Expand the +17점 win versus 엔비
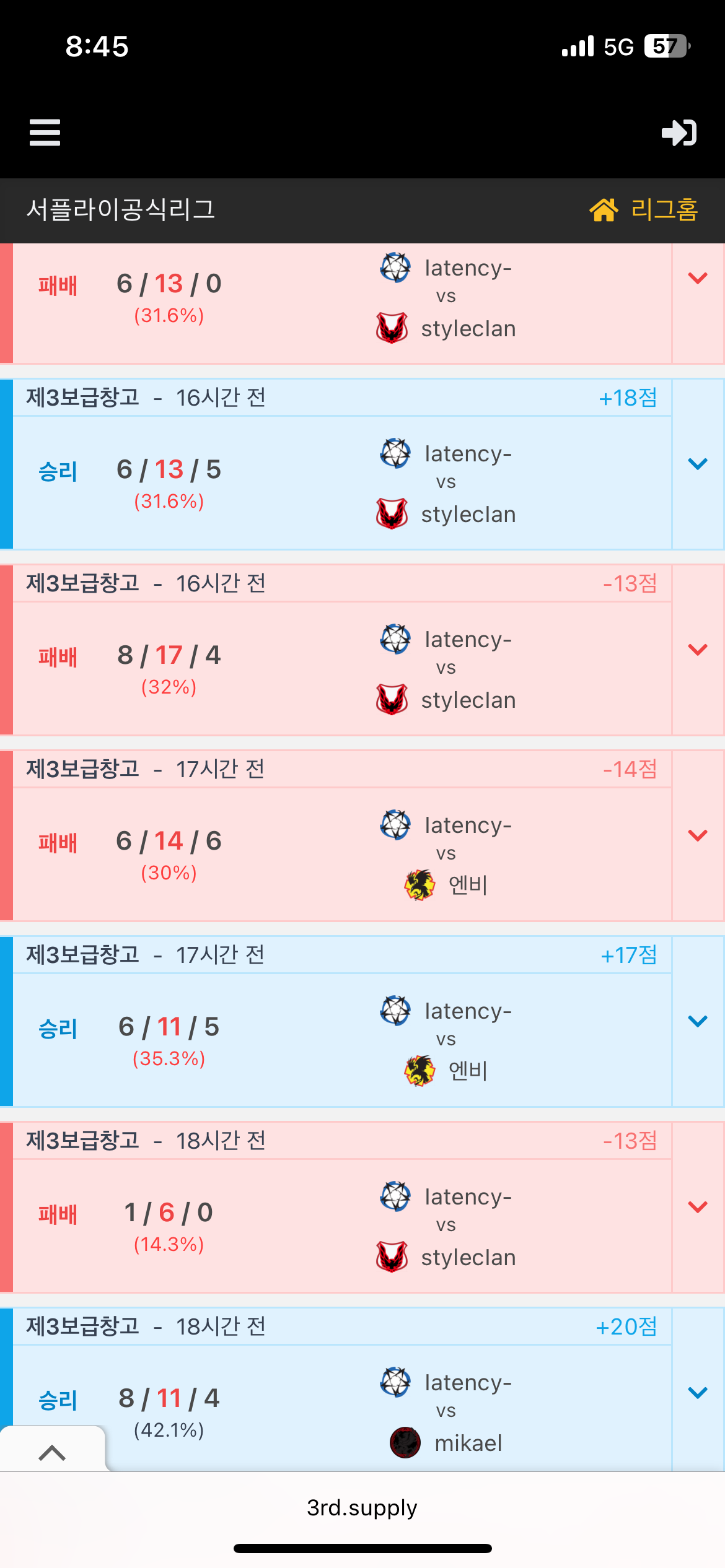The width and height of the screenshot is (725, 1568). coord(698,1021)
